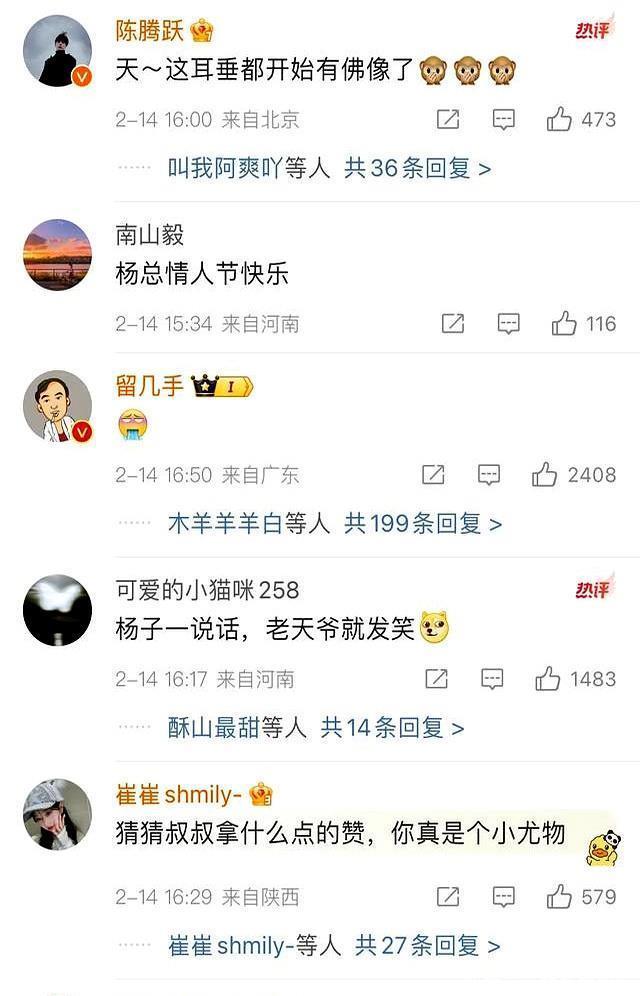Reply to 崔崔shmily-'s comment
Viewport: 640px width, 996px height.
click(x=504, y=896)
